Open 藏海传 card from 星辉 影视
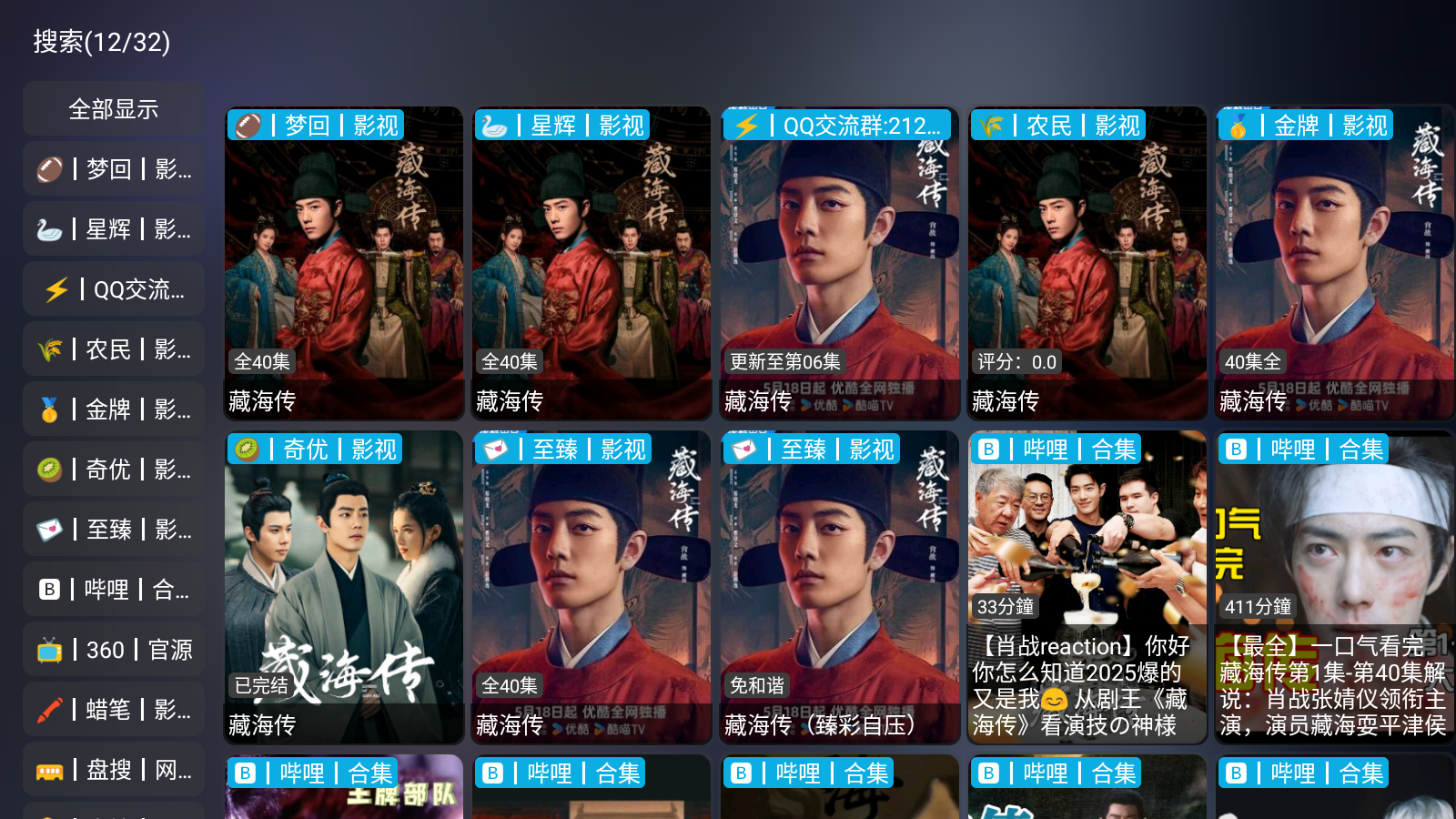Viewport: 1456px width, 819px height. [x=591, y=264]
